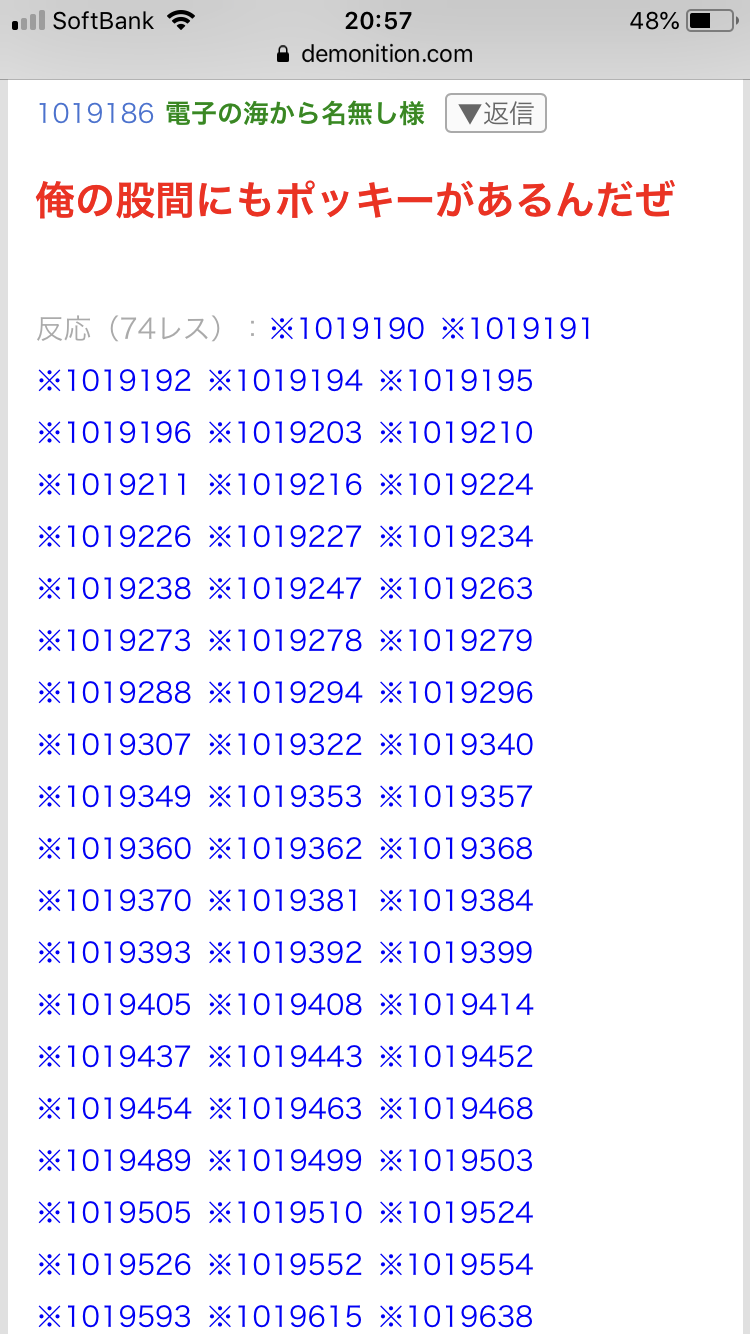Viewport: 750px width, 1334px height.
Task: Tap the ▼返信 reply button
Action: [x=495, y=114]
